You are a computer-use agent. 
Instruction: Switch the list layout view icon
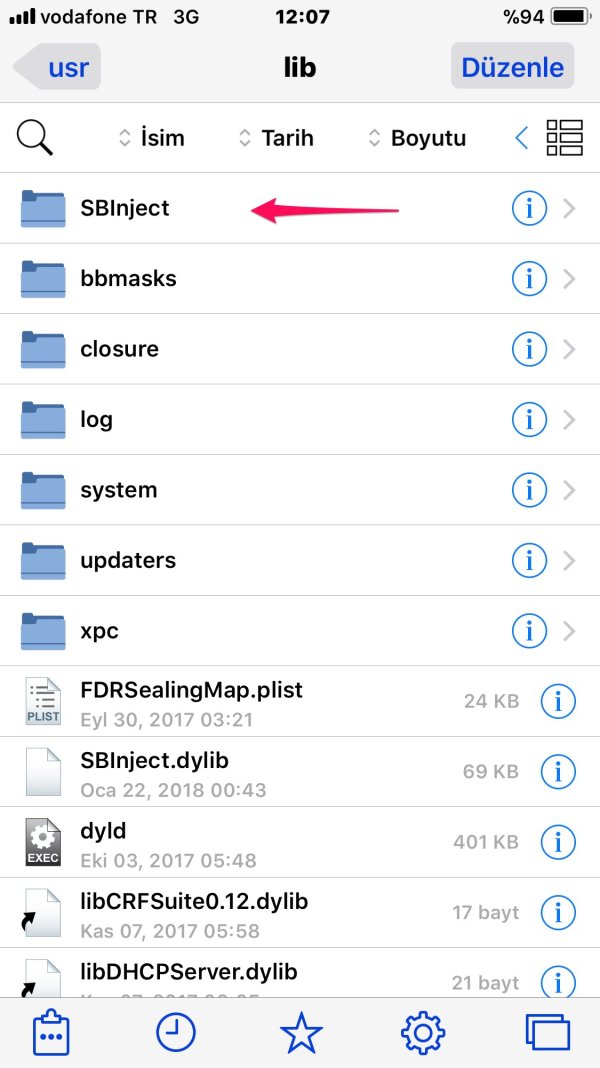(564, 138)
